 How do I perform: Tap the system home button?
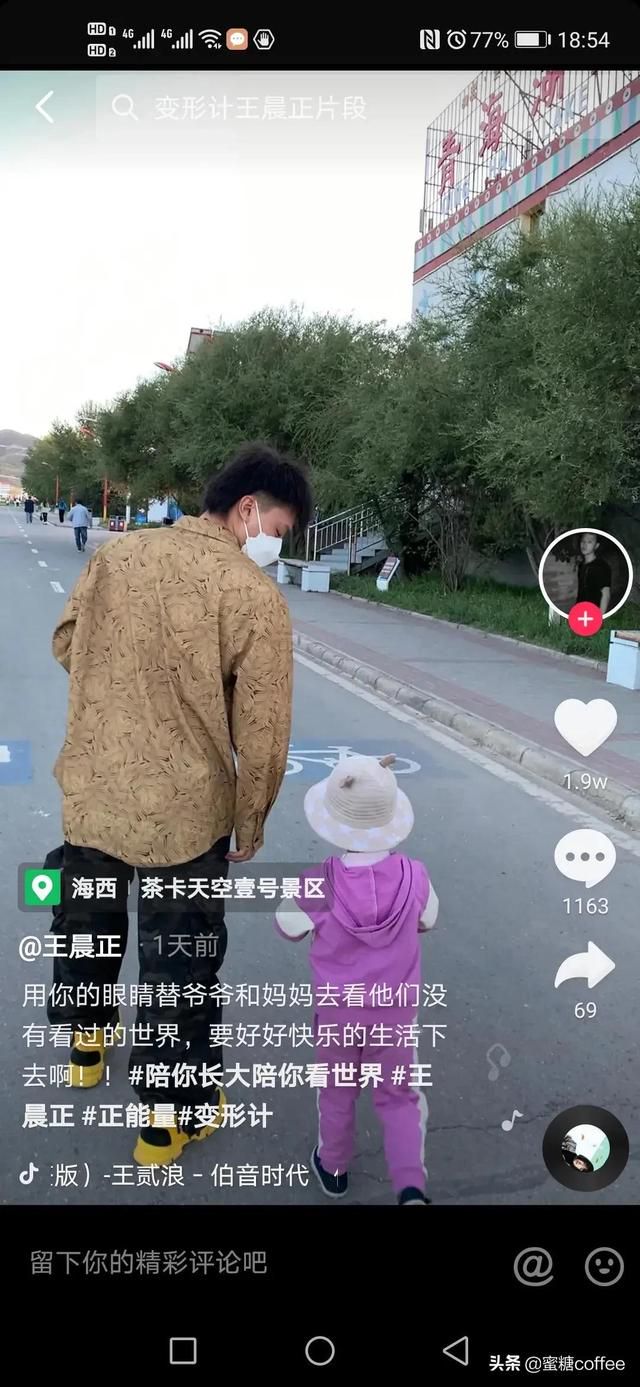coord(320,1351)
